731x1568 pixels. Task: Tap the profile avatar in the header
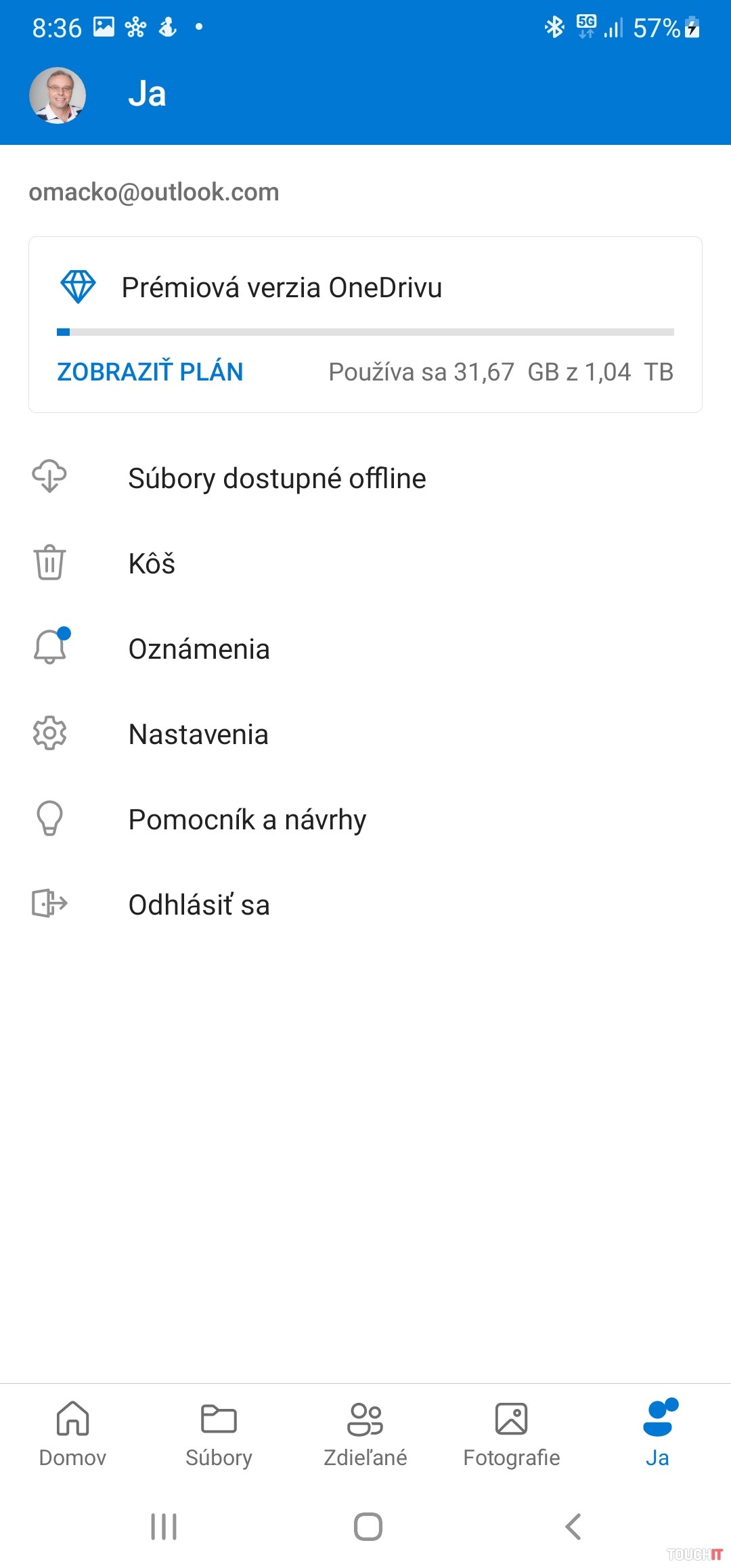(x=58, y=95)
